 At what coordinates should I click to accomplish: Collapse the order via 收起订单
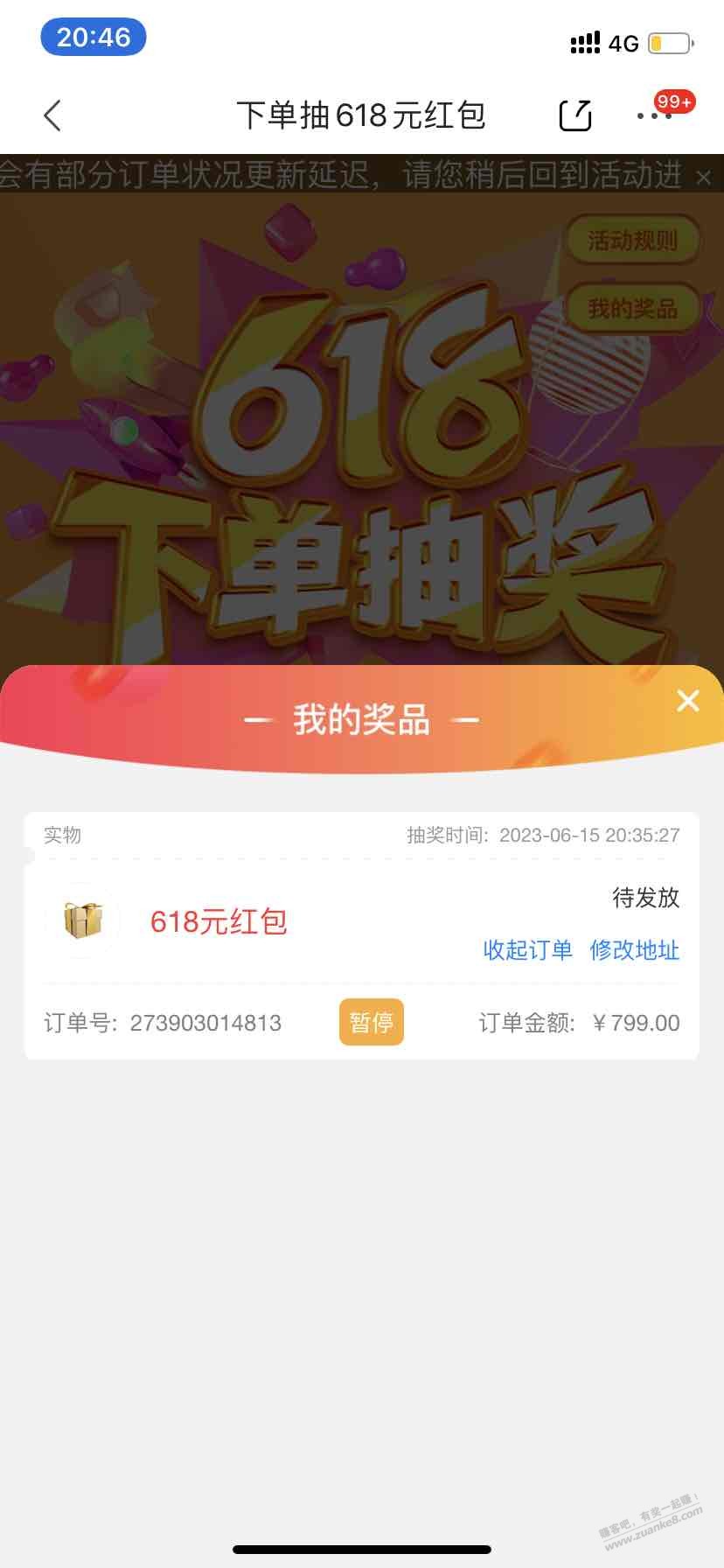pos(527,951)
